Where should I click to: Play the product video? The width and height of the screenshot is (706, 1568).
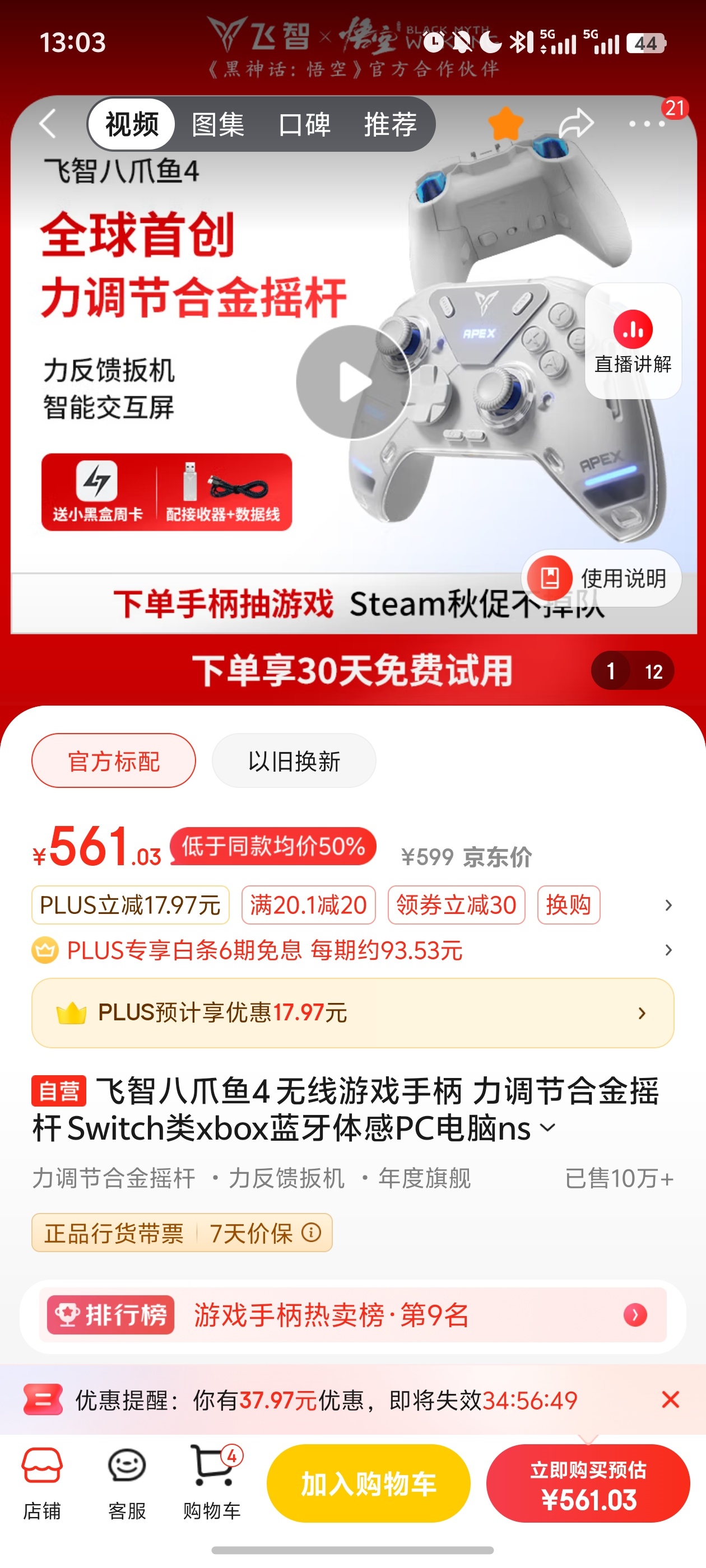(352, 382)
